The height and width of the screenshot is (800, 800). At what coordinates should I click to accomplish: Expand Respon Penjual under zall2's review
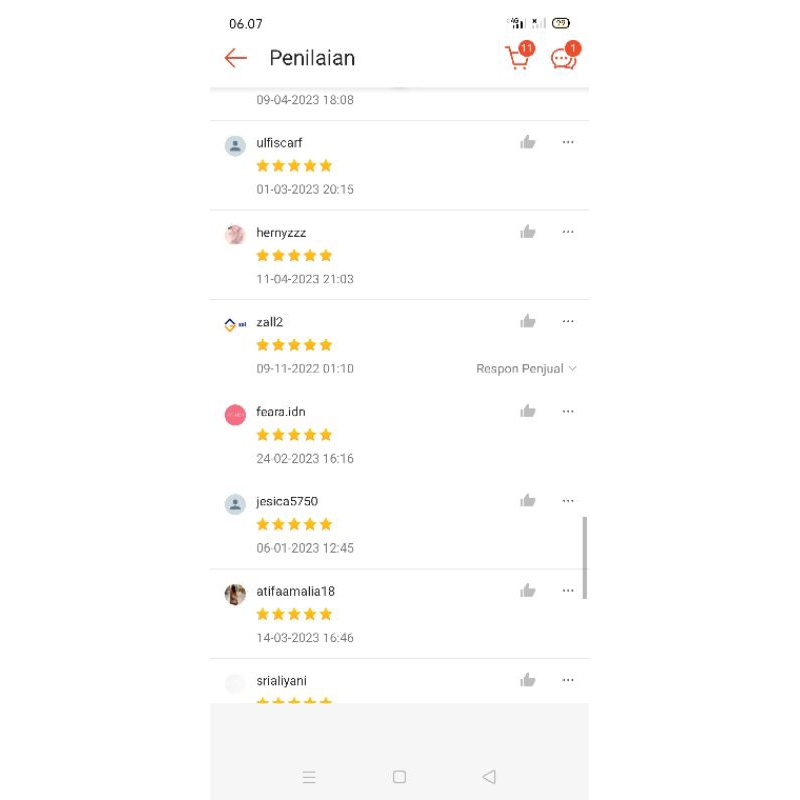pyautogui.click(x=526, y=368)
